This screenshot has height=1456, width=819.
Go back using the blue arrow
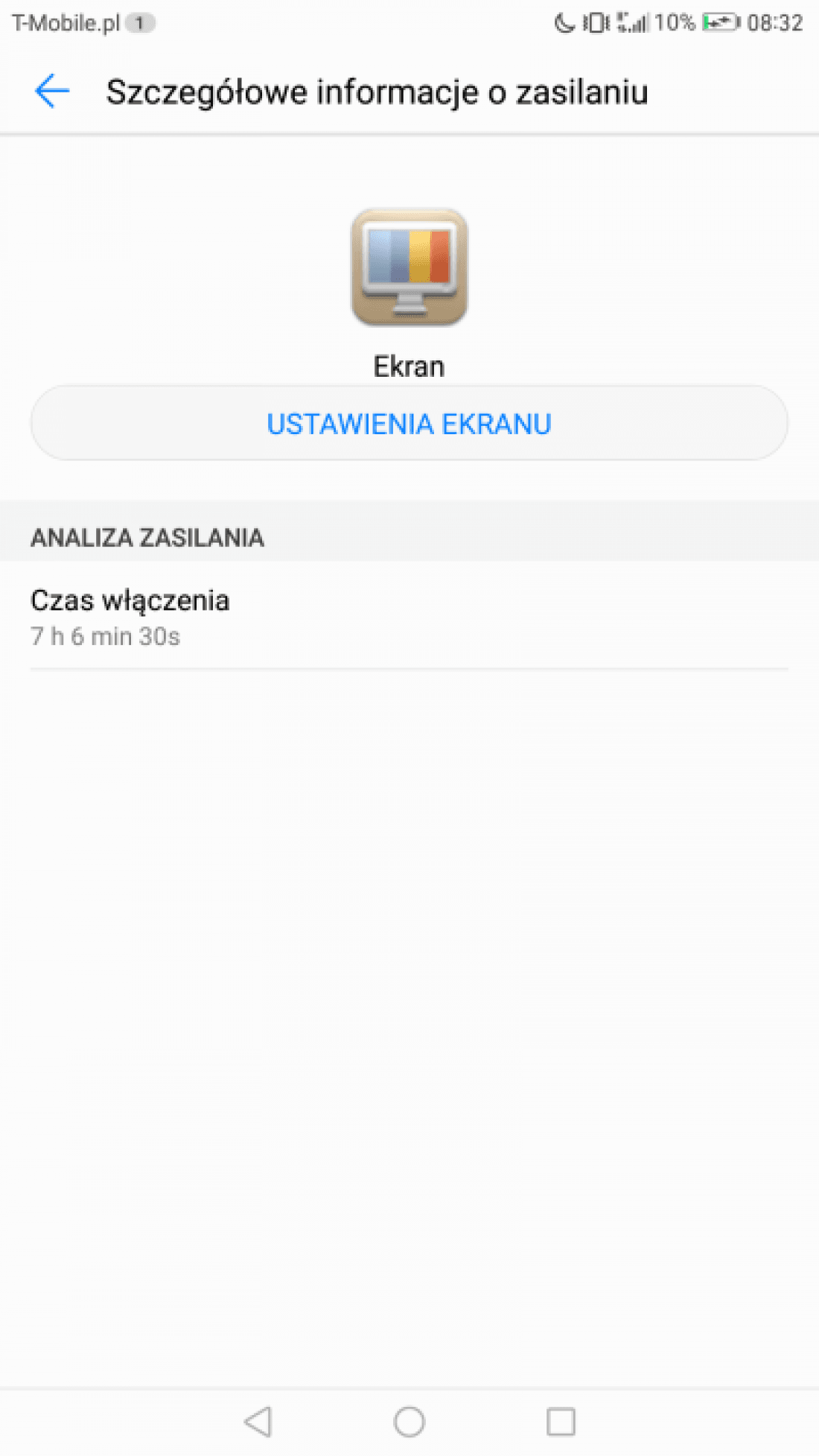(52, 92)
